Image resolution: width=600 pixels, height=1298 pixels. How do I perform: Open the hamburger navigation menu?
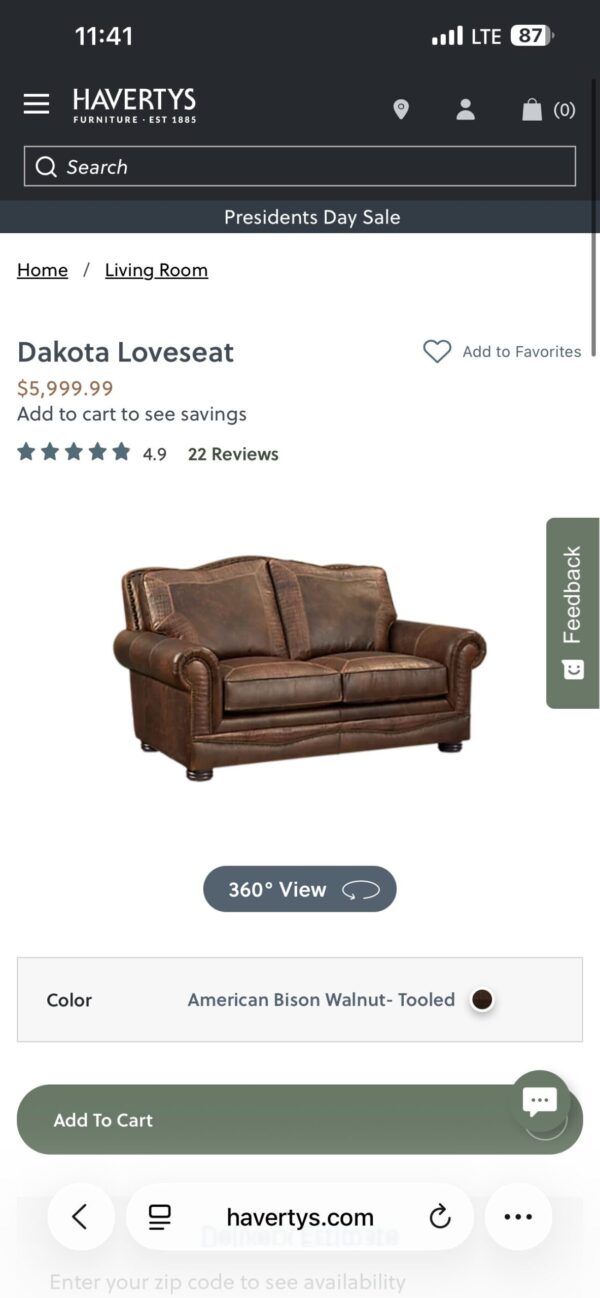(36, 104)
